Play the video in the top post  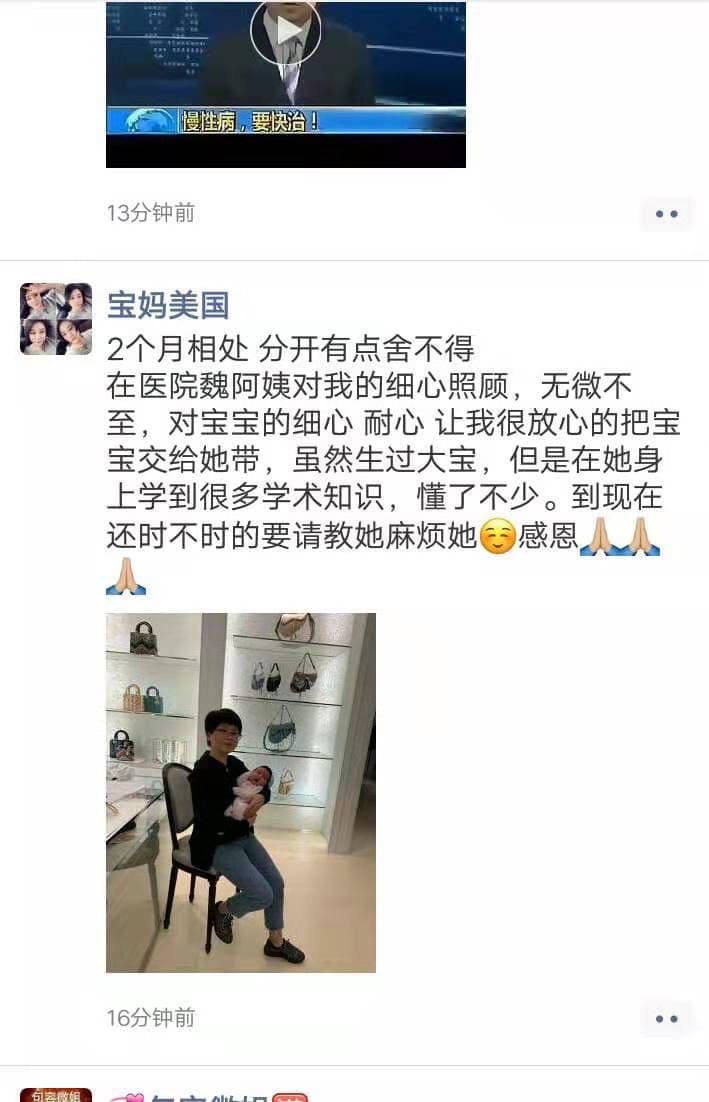click(x=286, y=32)
